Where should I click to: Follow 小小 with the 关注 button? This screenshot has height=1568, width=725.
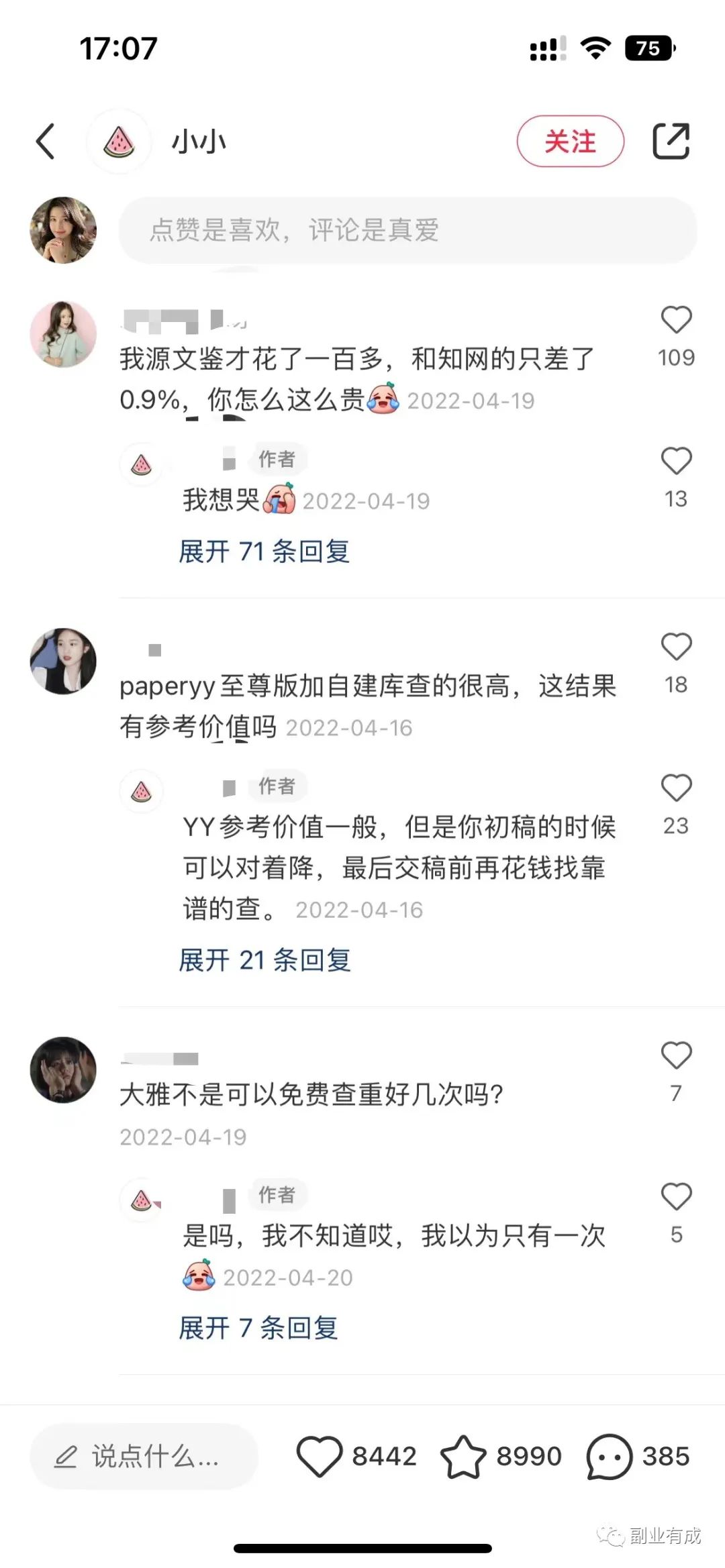[570, 142]
